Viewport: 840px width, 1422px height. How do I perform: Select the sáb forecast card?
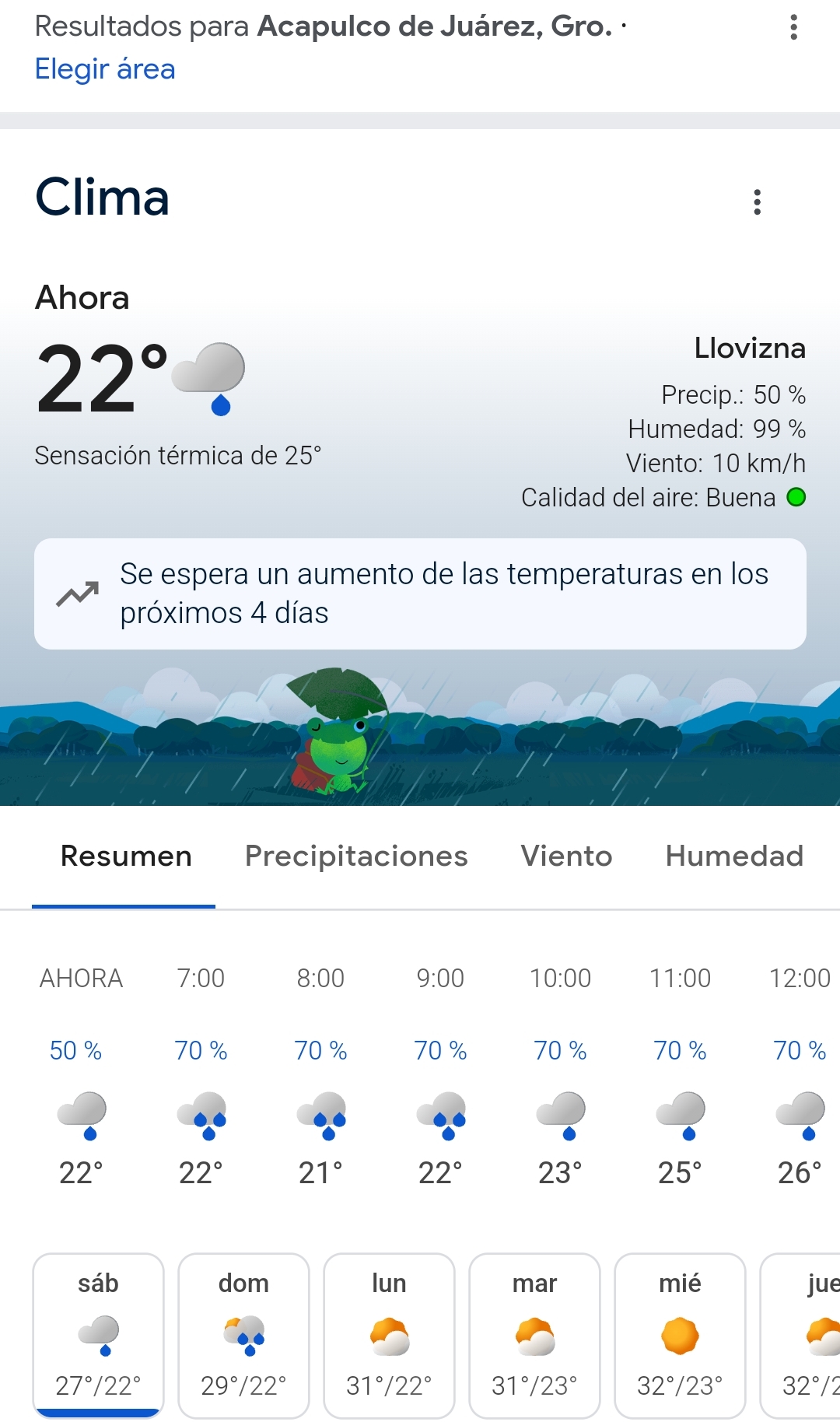(99, 1334)
